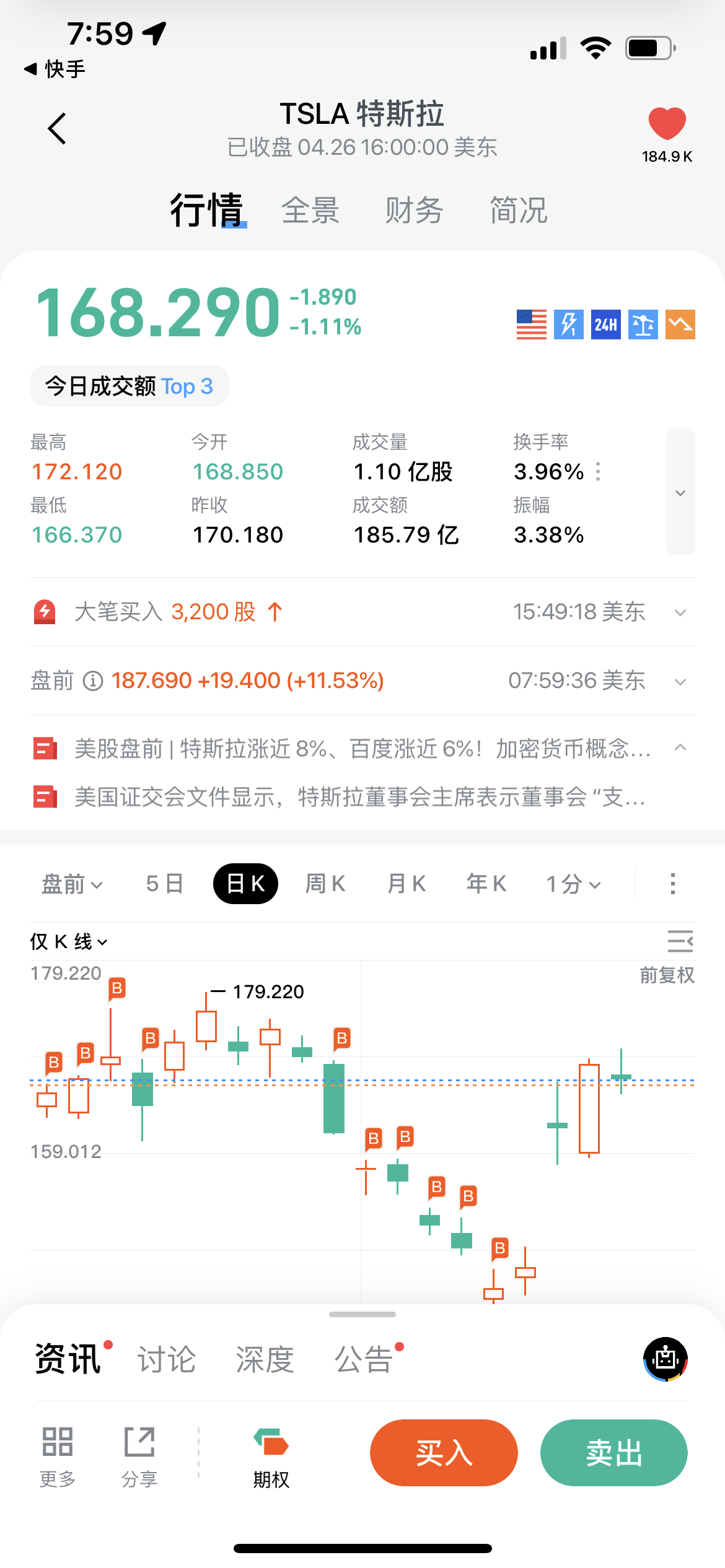Switch to the 讨论 section

click(166, 1359)
